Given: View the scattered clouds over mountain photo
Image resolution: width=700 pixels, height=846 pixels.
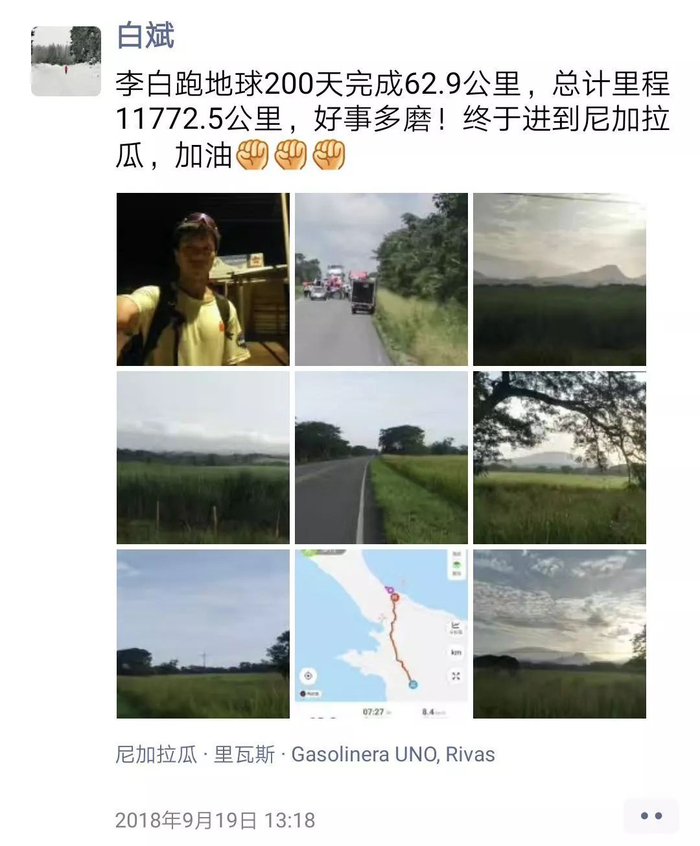Looking at the screenshot, I should 559,633.
